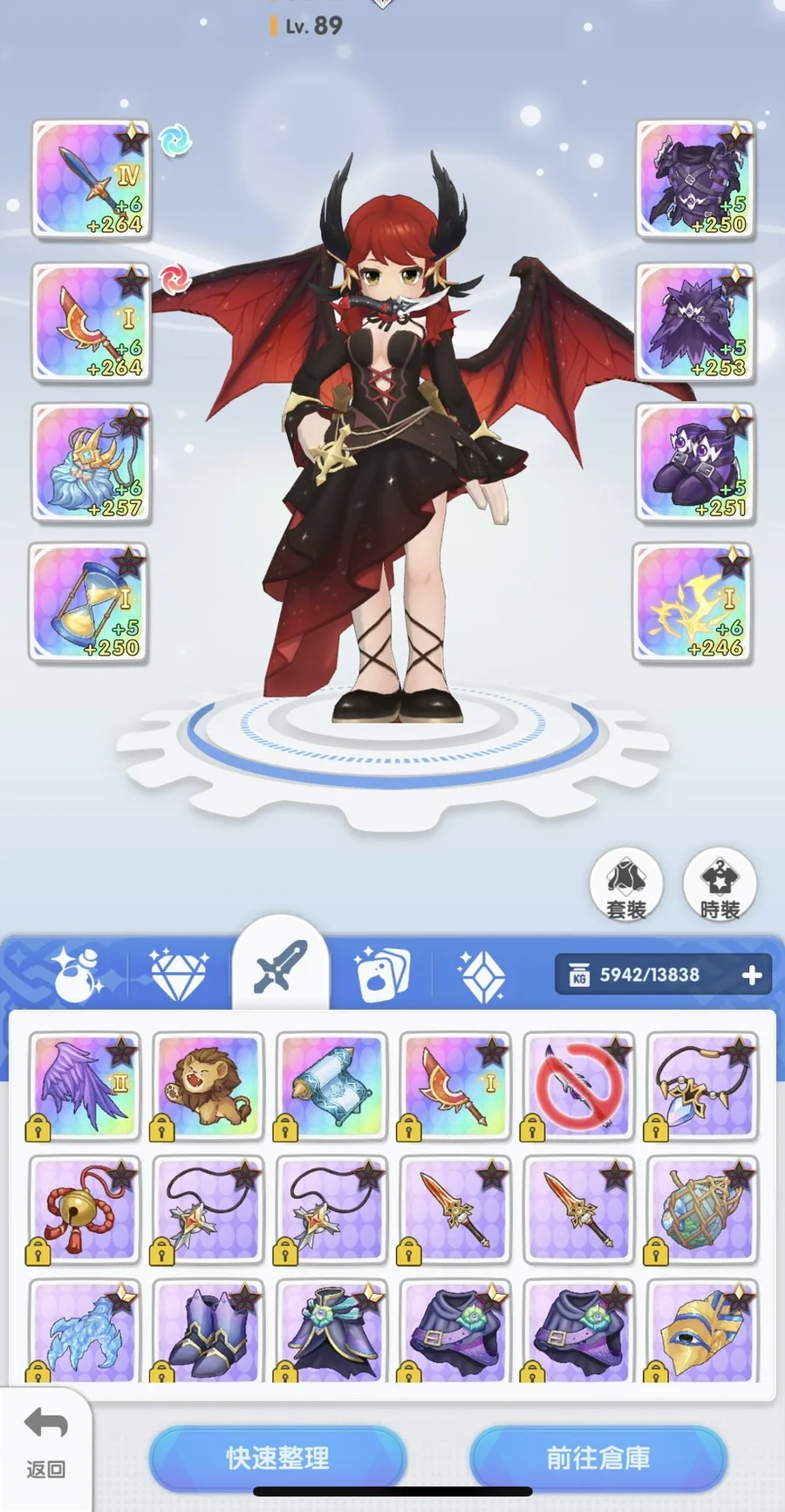Open the 時裝 fashion button
Image resolution: width=785 pixels, height=1512 pixels.
click(720, 884)
